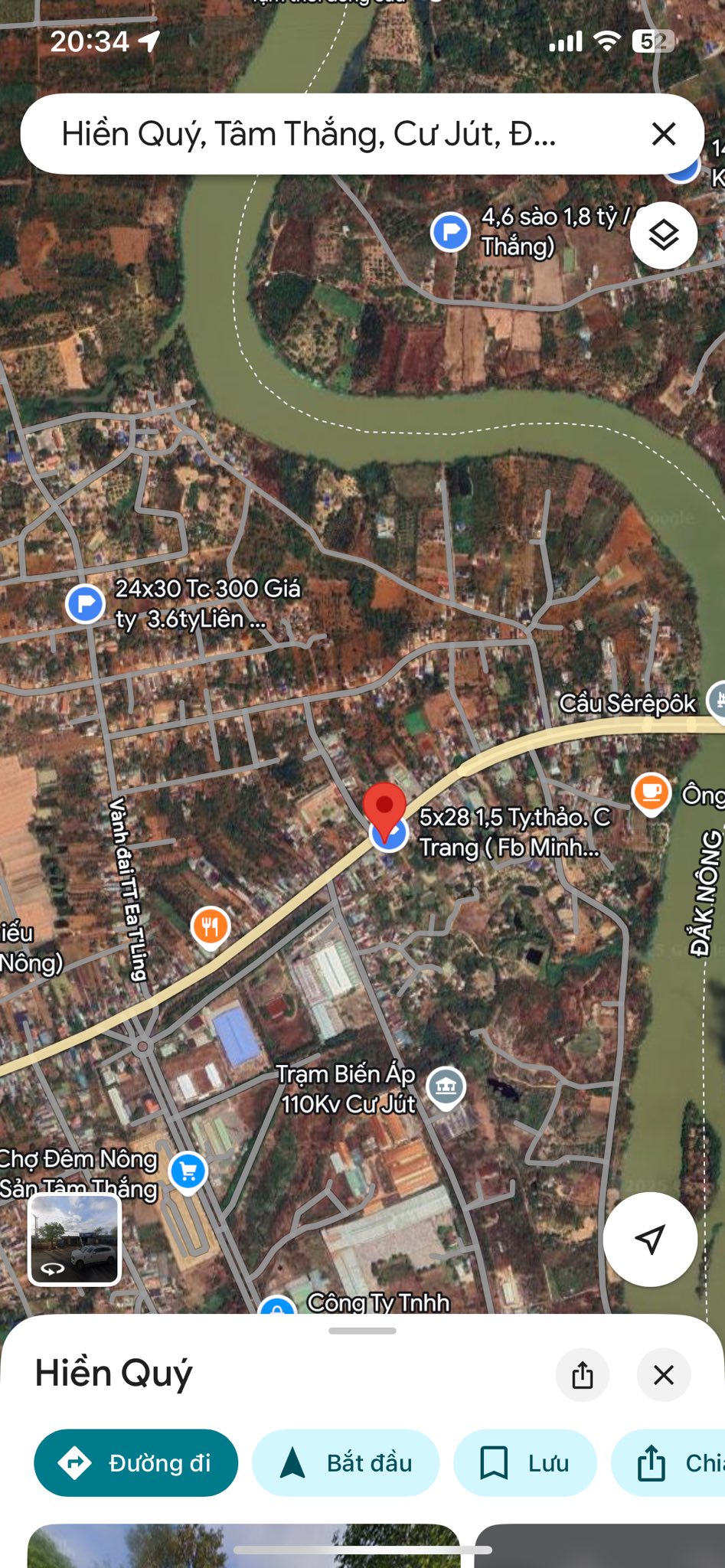Save this place with Lưu
This screenshot has width=725, height=1568.
[524, 1463]
